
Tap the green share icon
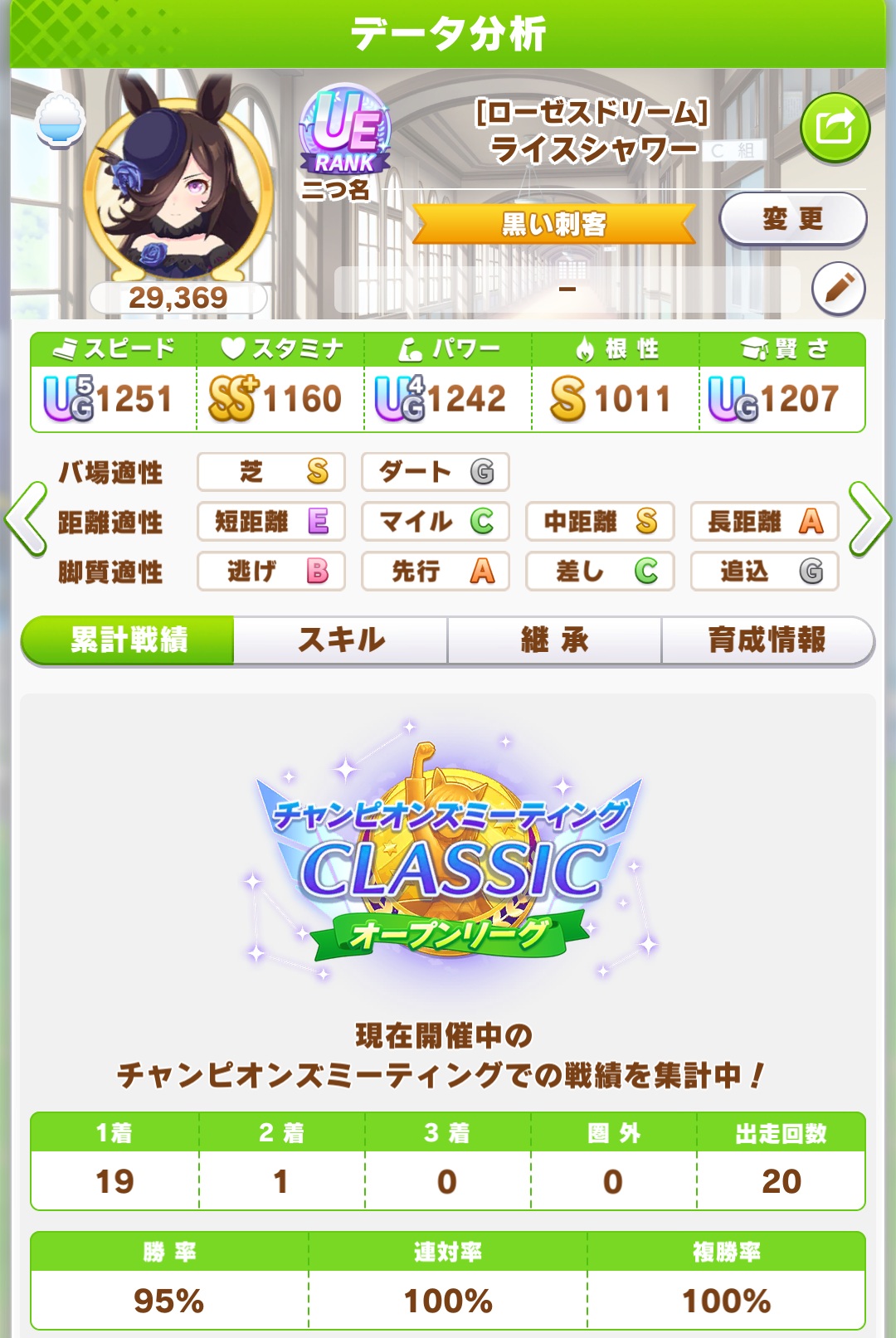835,129
